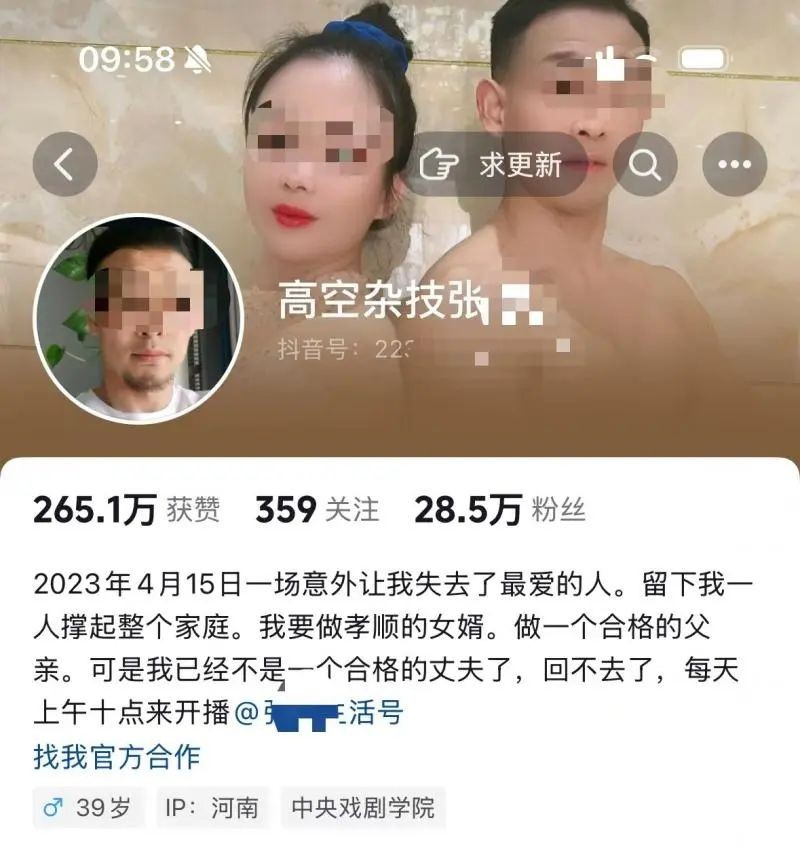Open the 28.5万 粉丝 followers list
Screen dimensions: 800x850
click(499, 510)
